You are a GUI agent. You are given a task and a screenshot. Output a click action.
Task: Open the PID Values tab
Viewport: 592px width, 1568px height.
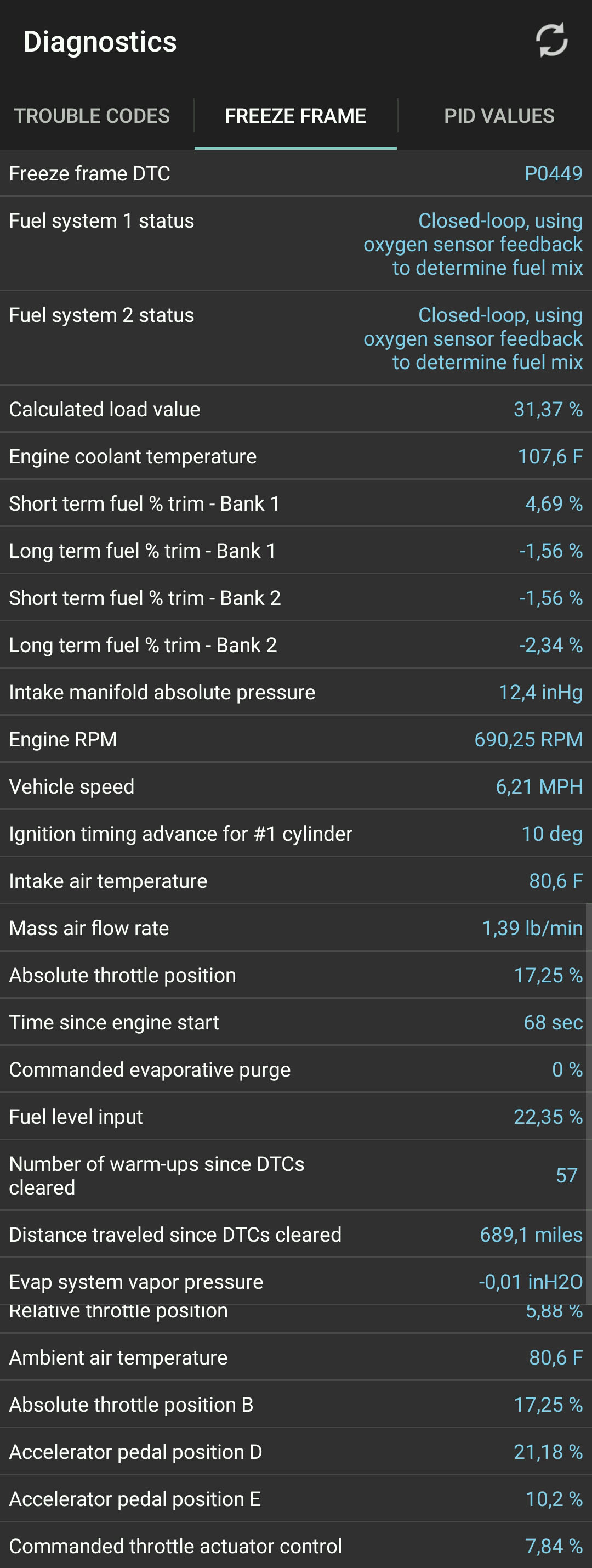[x=499, y=116]
